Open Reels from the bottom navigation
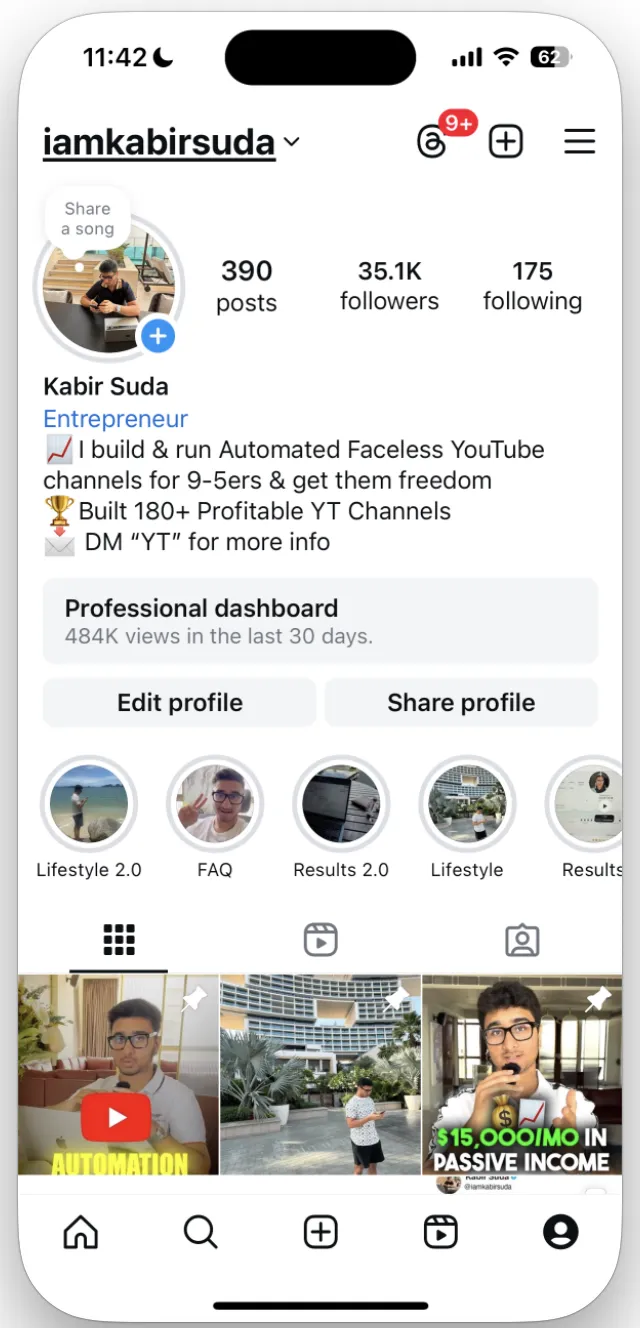640x1328 pixels. (x=440, y=1233)
